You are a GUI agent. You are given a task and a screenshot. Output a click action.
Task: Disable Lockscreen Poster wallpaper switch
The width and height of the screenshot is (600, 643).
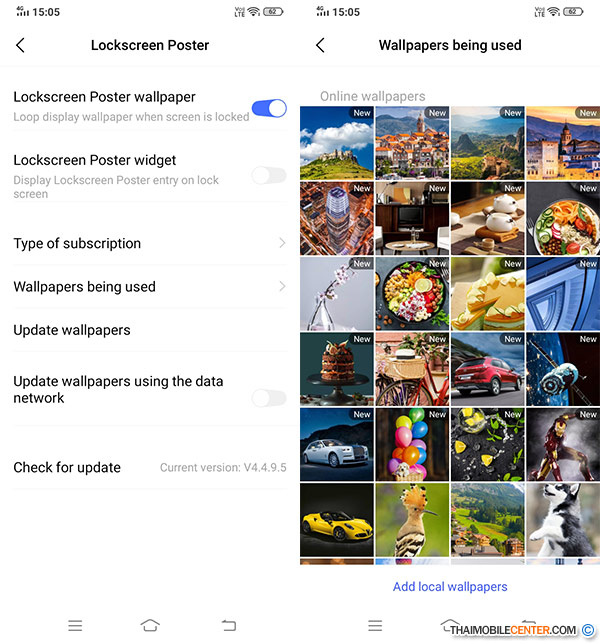click(x=269, y=108)
